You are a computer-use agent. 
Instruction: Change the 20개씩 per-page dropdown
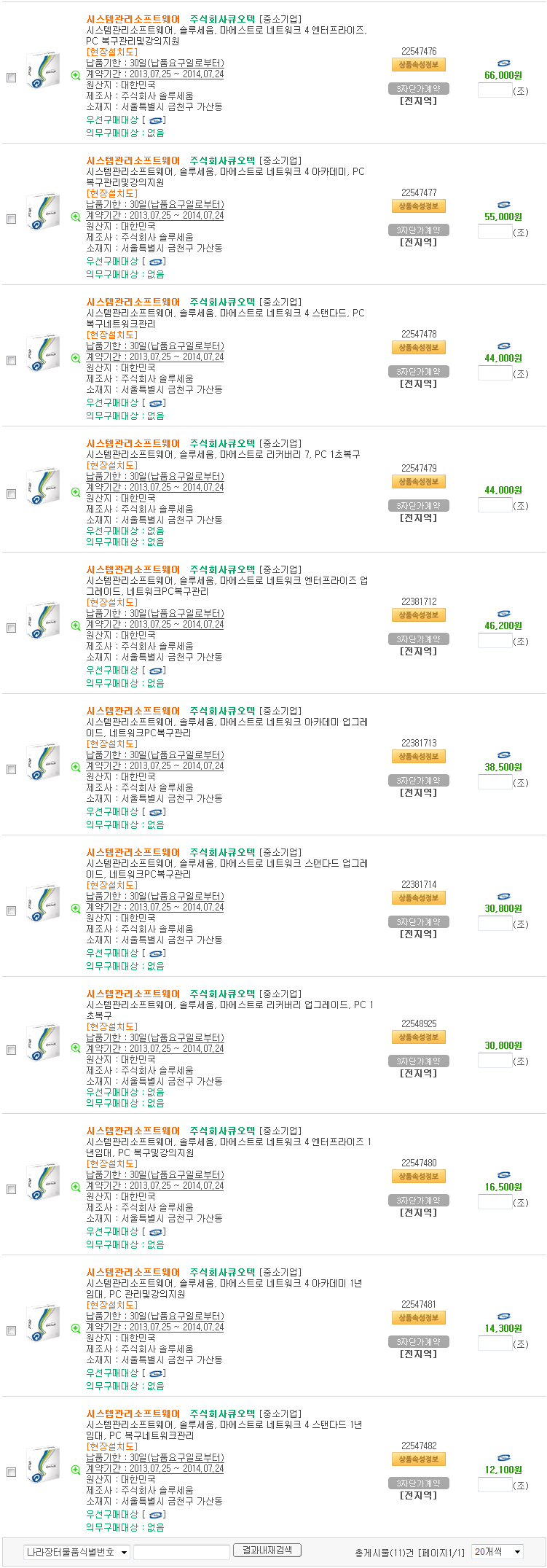(497, 1552)
